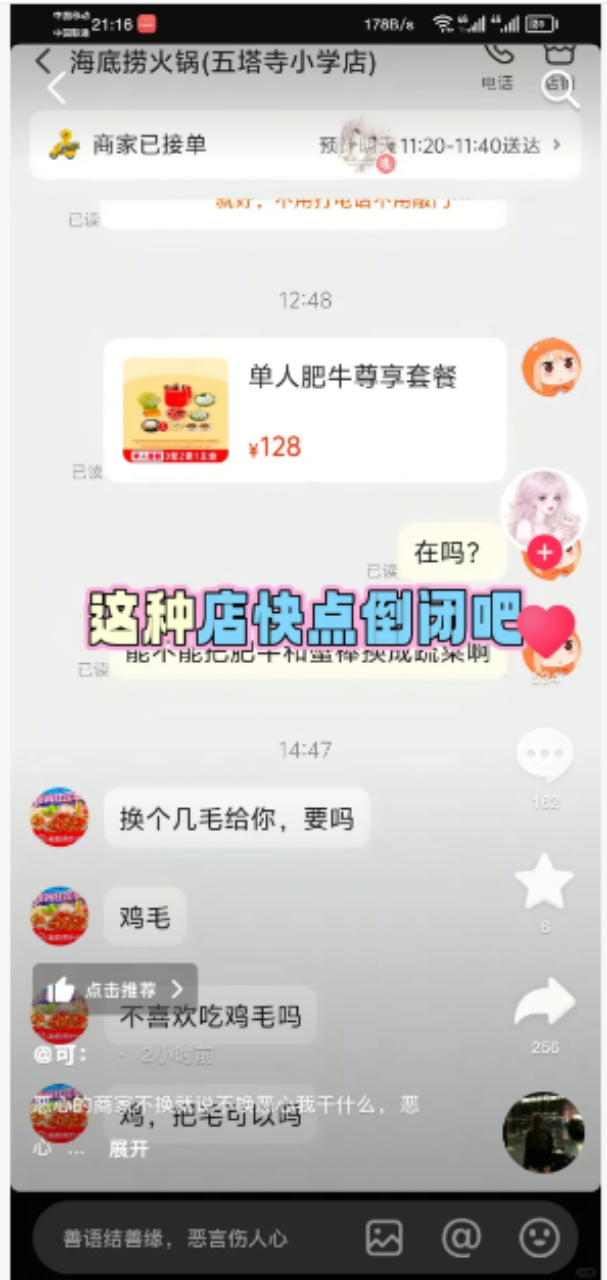607x1280 pixels.
Task: Open the emoji picker
Action: point(539,1238)
